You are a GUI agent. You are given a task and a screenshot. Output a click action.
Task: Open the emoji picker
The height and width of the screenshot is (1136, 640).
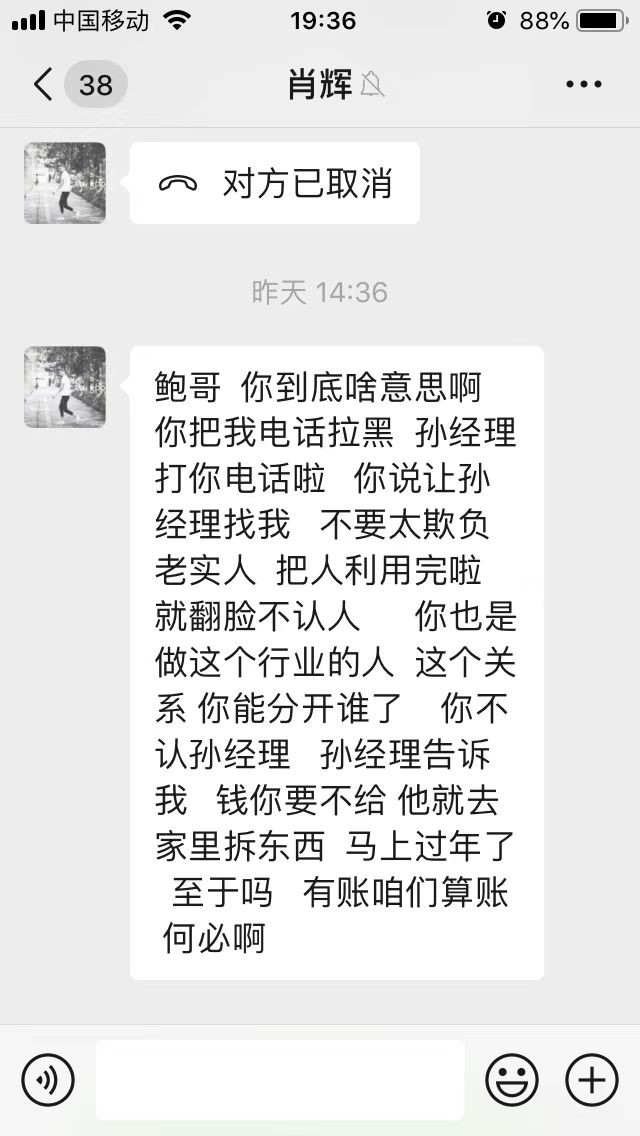(x=512, y=1080)
